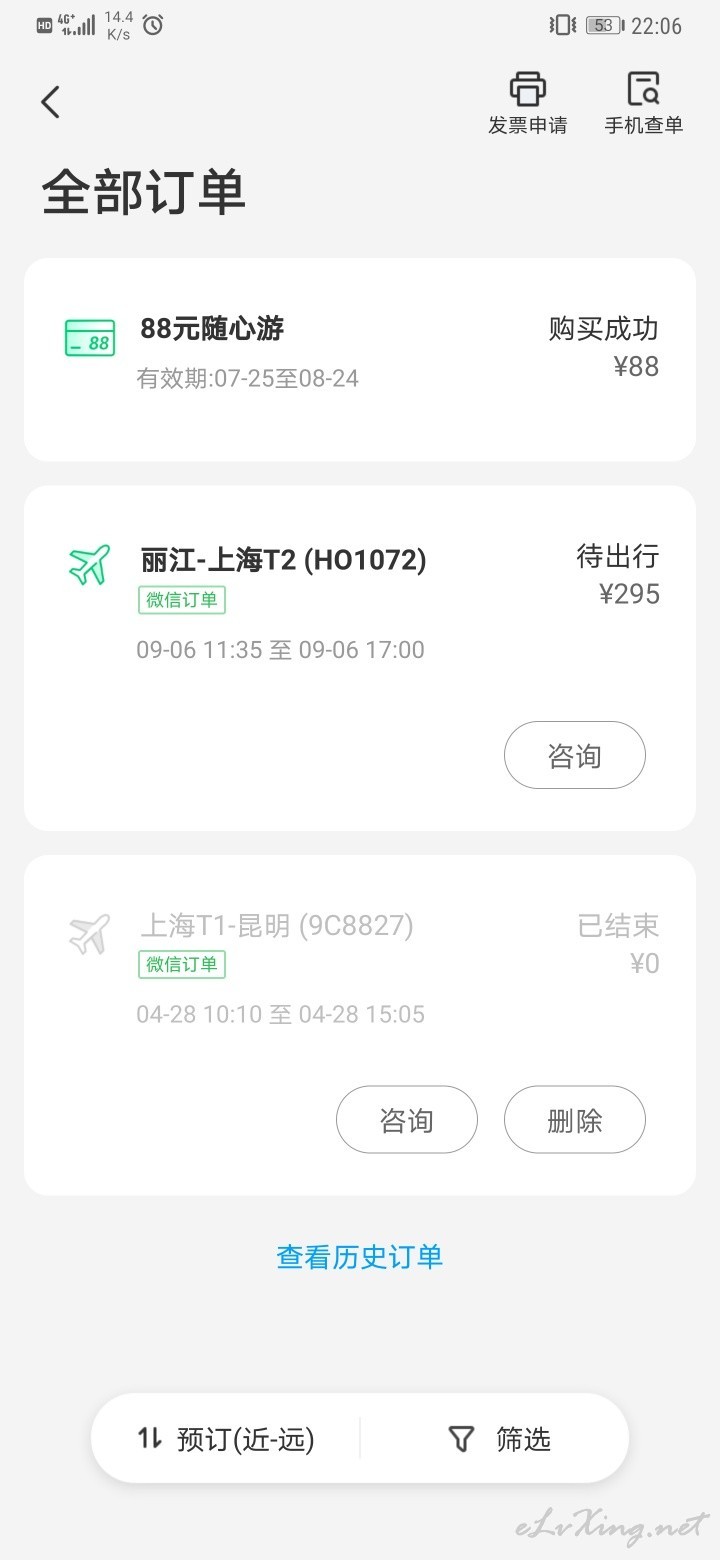Go back using the top-left arrow
720x1560 pixels.
point(51,101)
